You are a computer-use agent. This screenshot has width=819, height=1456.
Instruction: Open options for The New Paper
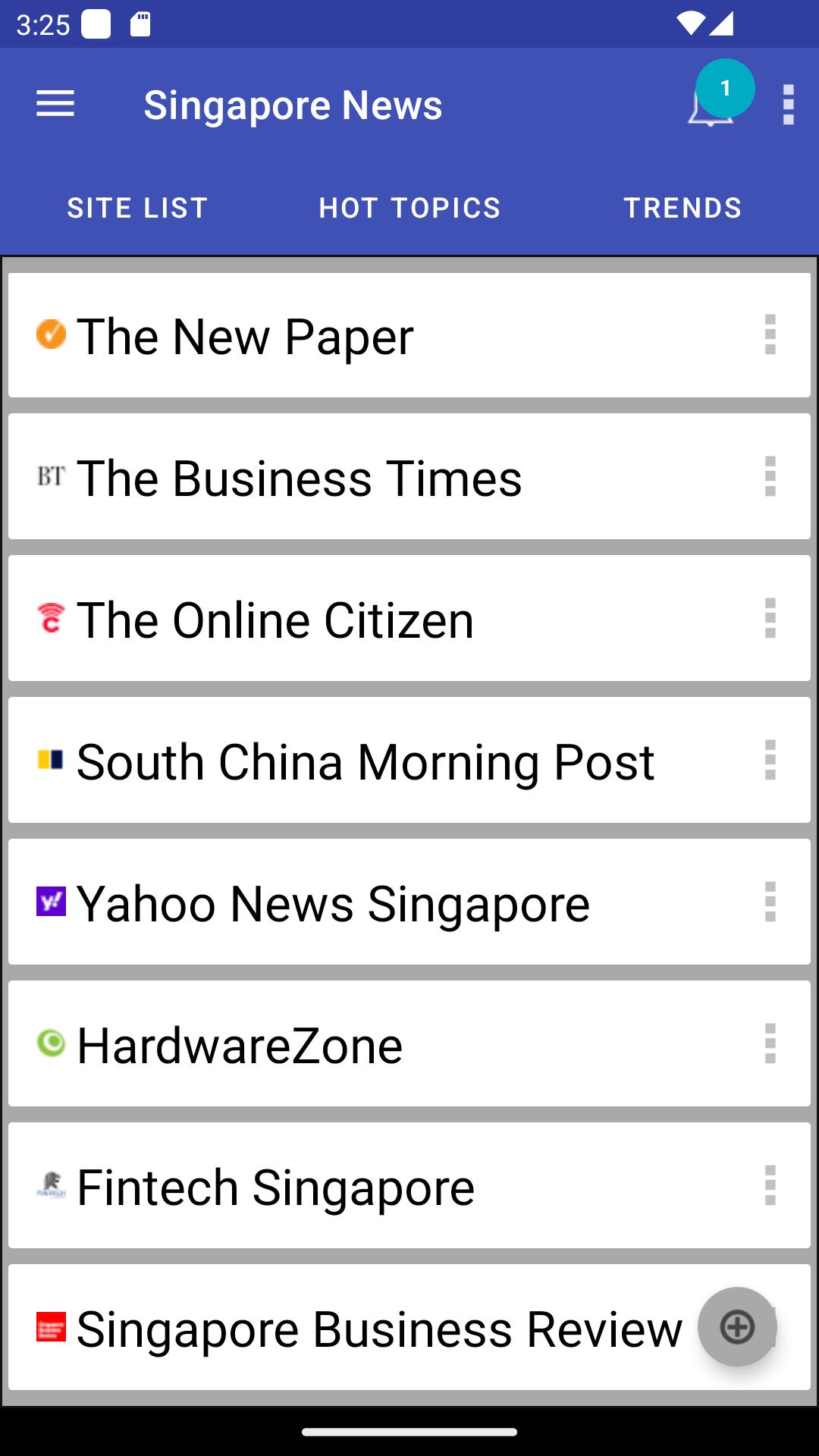click(770, 334)
